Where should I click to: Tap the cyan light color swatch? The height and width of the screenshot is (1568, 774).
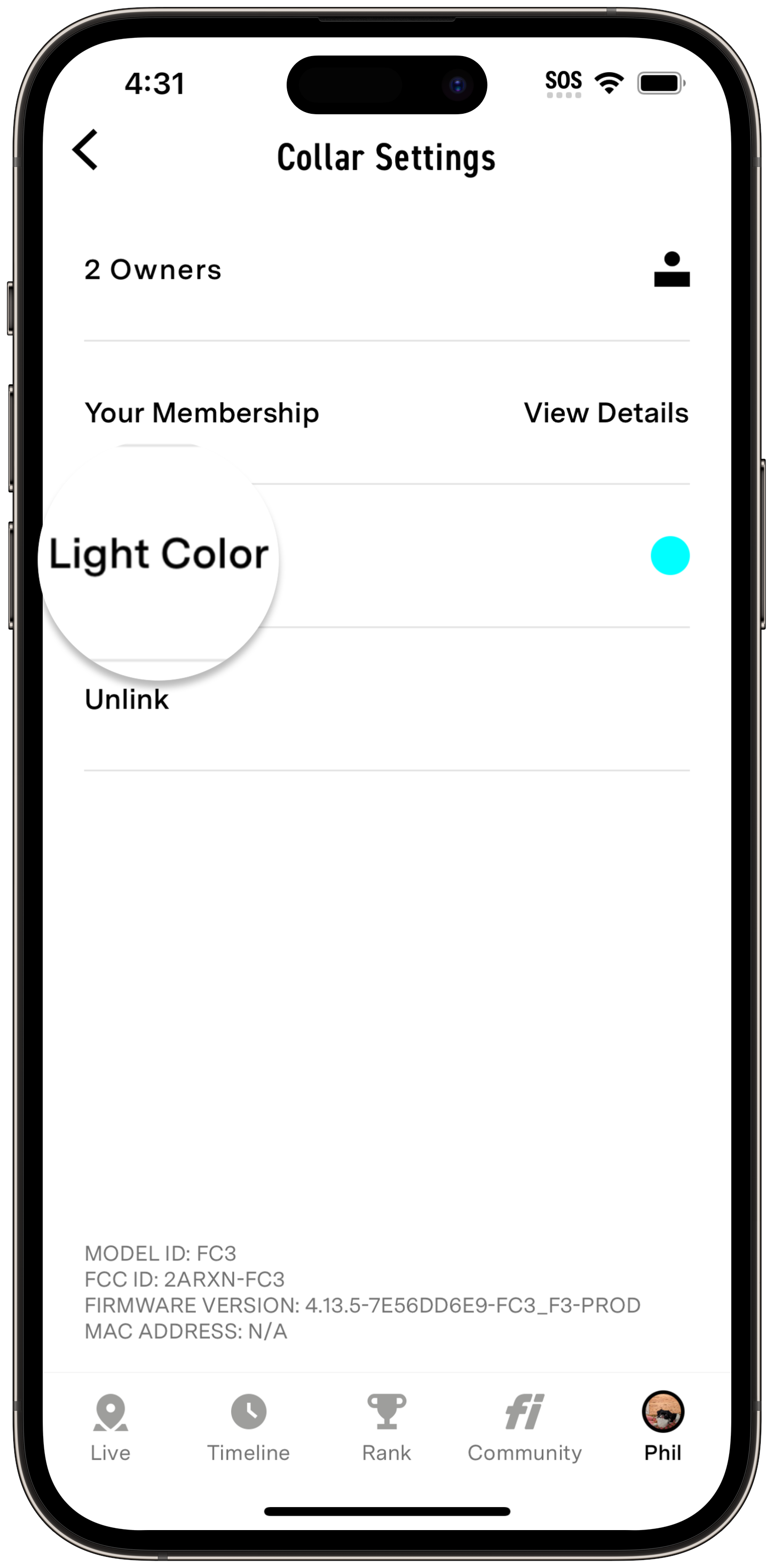point(670,556)
